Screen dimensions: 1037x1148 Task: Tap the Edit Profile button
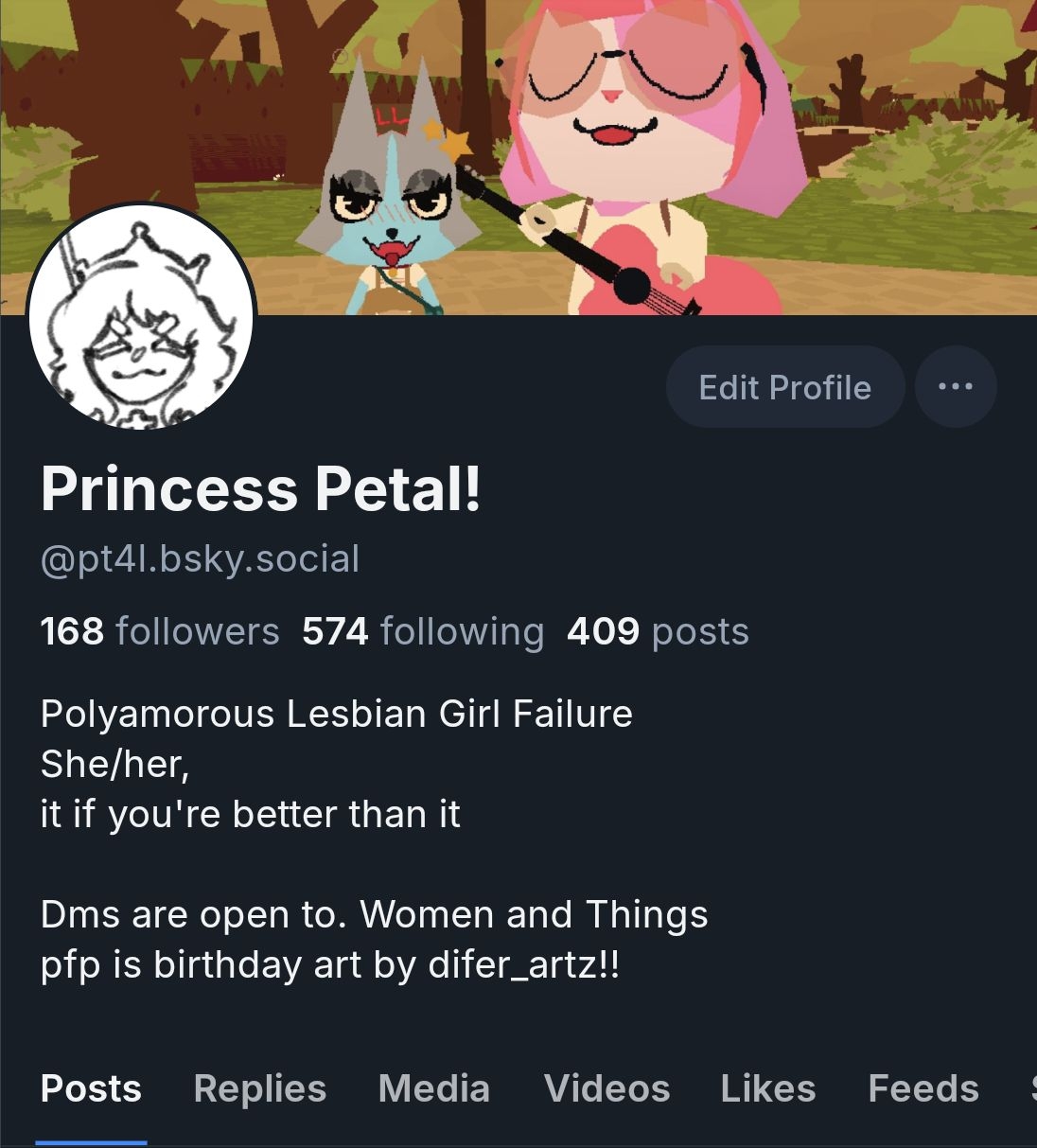click(x=784, y=387)
